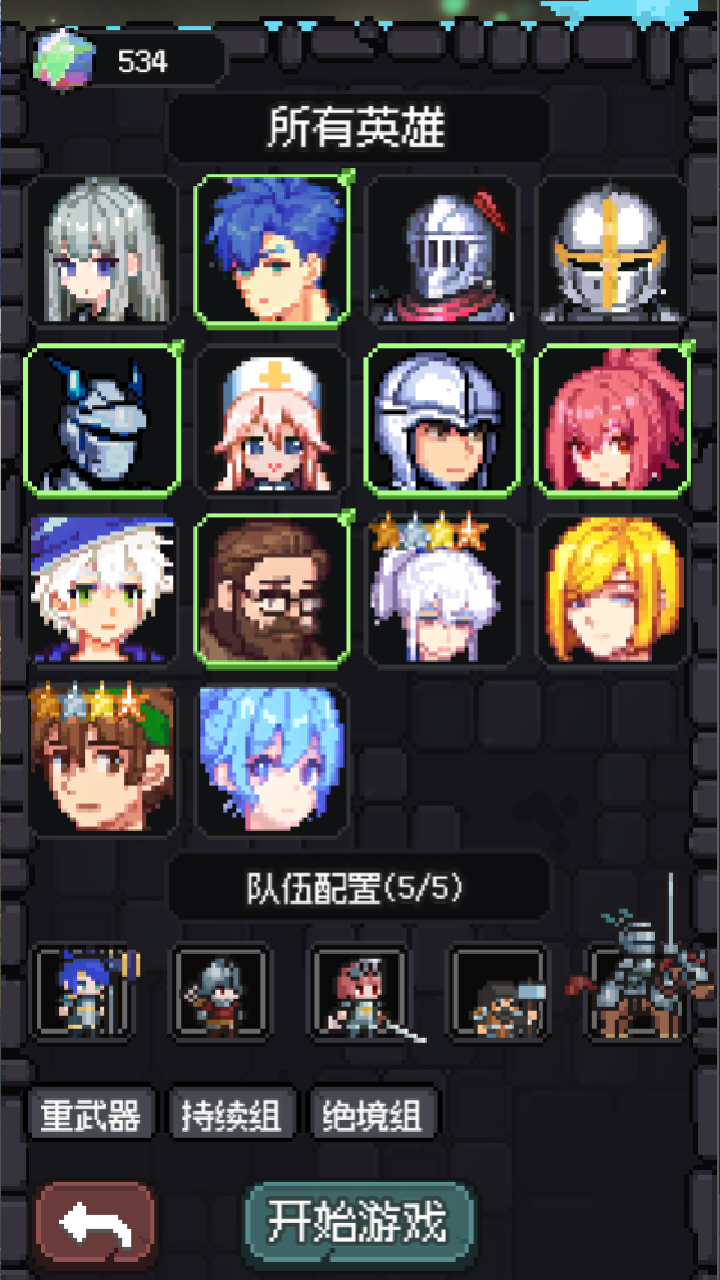Select the knight with red plume
Screen dimensions: 720x1280
pyautogui.click(x=440, y=251)
